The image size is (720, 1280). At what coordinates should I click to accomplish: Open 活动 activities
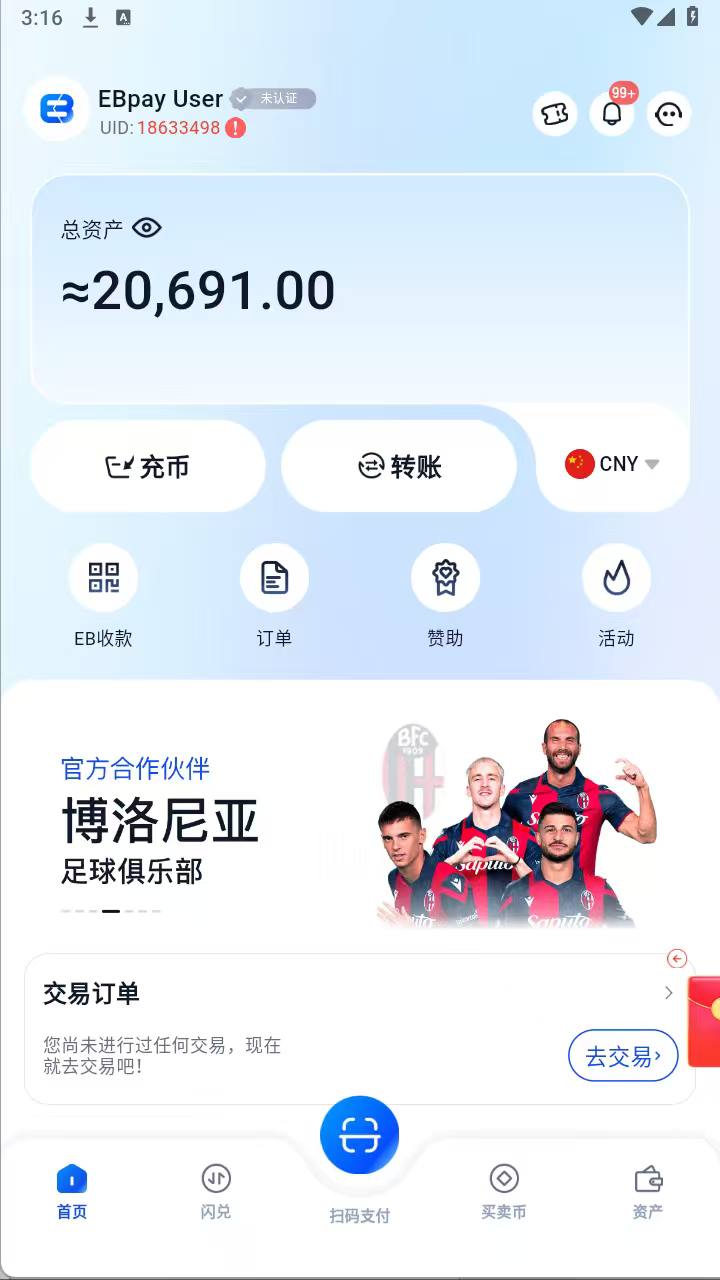[x=616, y=578]
